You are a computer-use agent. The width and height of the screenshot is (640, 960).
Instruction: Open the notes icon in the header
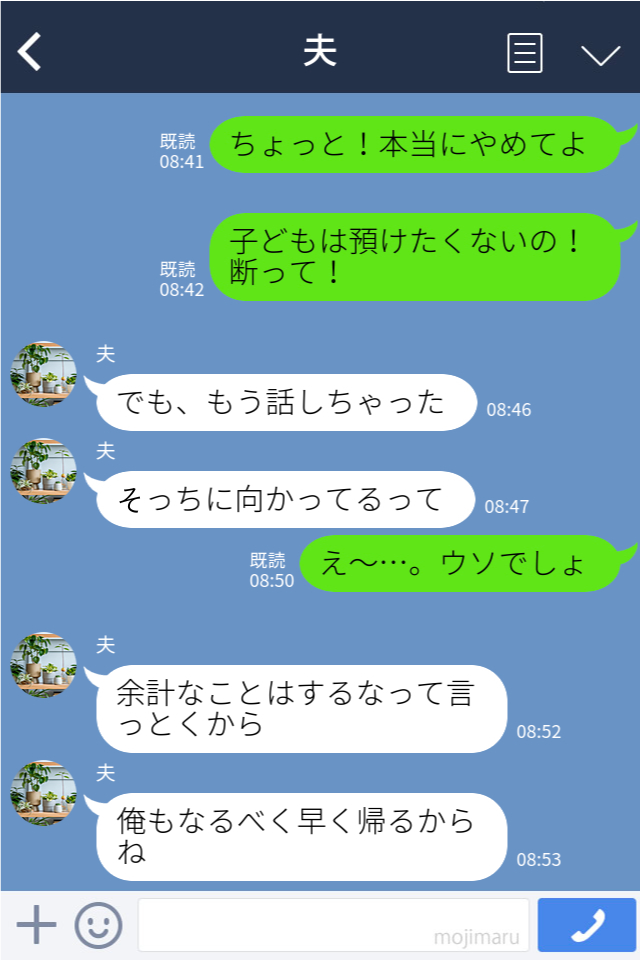tap(525, 53)
